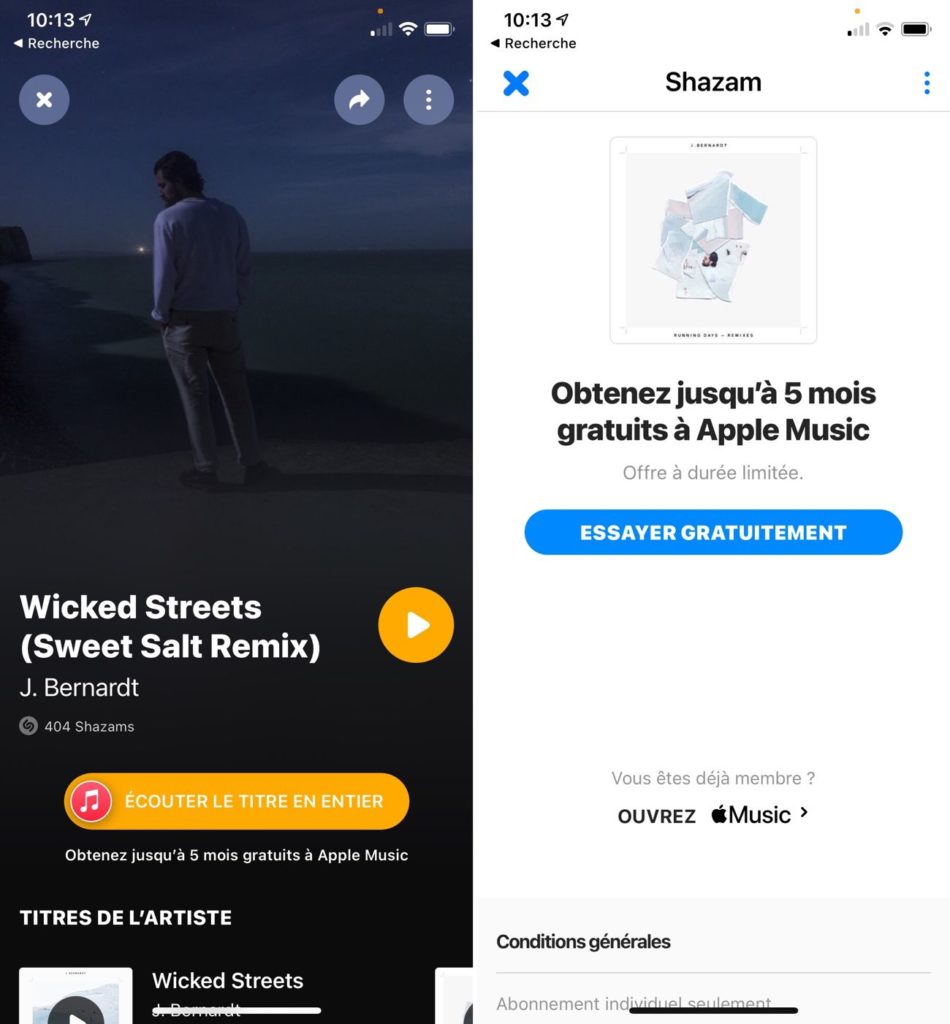Share the Wicked Streets Sweet Salt Remix
The image size is (950, 1024).
[359, 100]
